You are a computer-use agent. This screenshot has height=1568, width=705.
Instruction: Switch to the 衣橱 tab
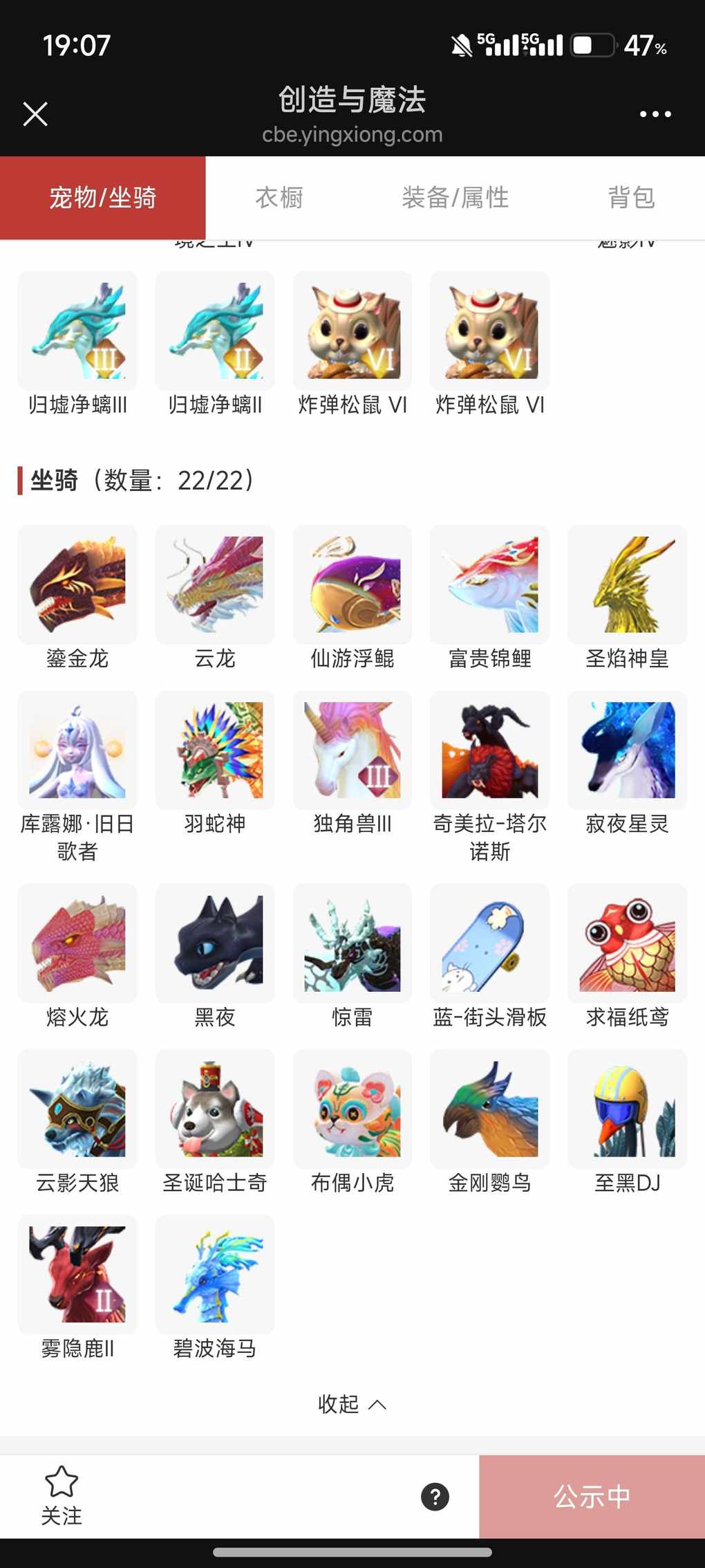279,198
